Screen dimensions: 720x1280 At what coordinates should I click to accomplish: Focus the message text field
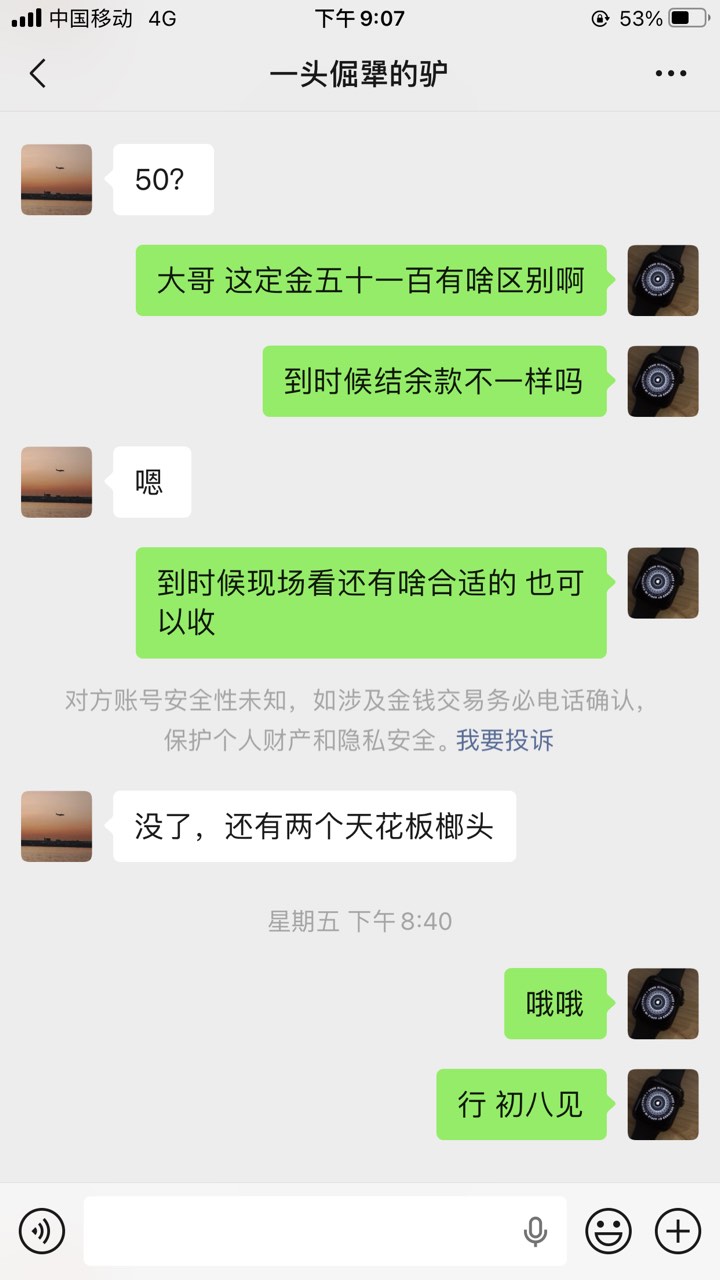point(300,1230)
